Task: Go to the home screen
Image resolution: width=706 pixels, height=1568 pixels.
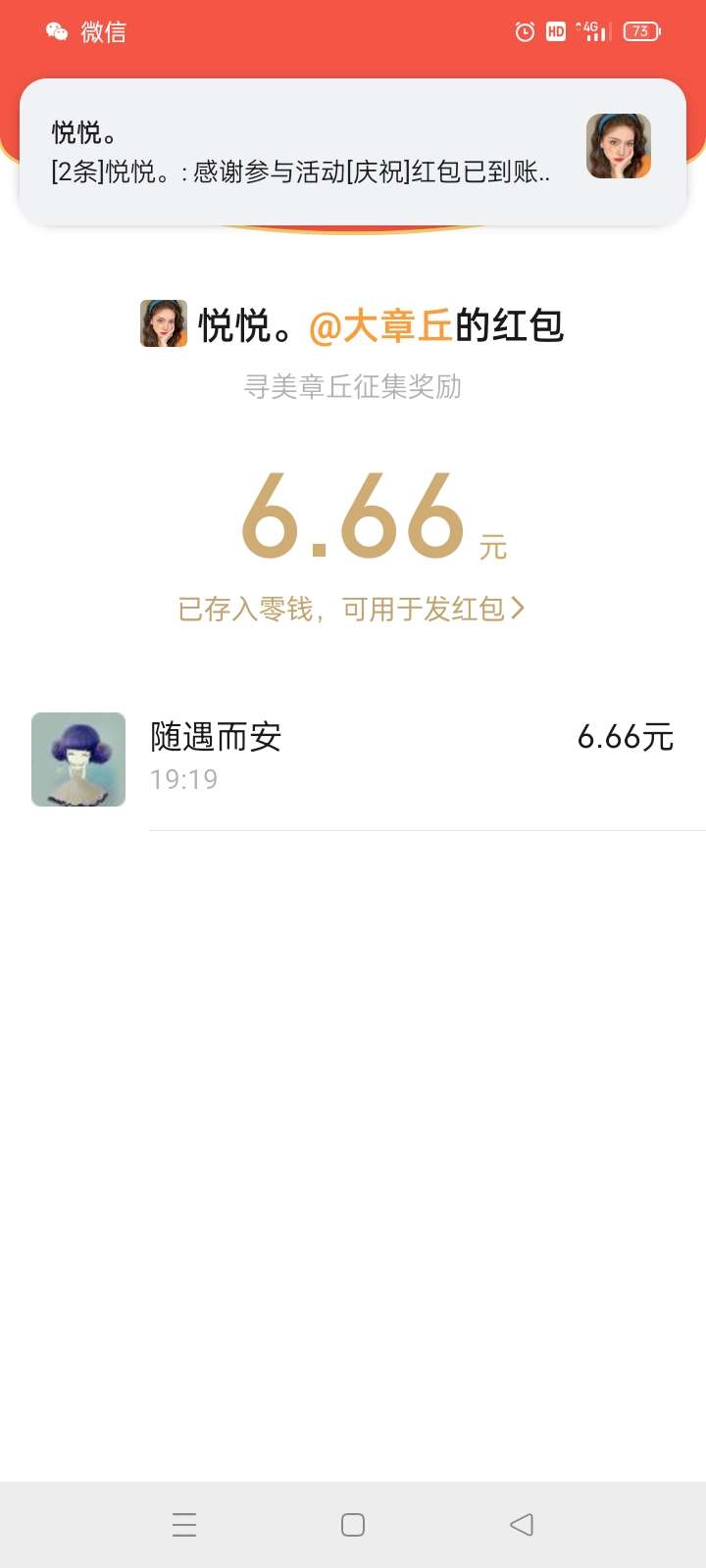Action: coord(353,1524)
